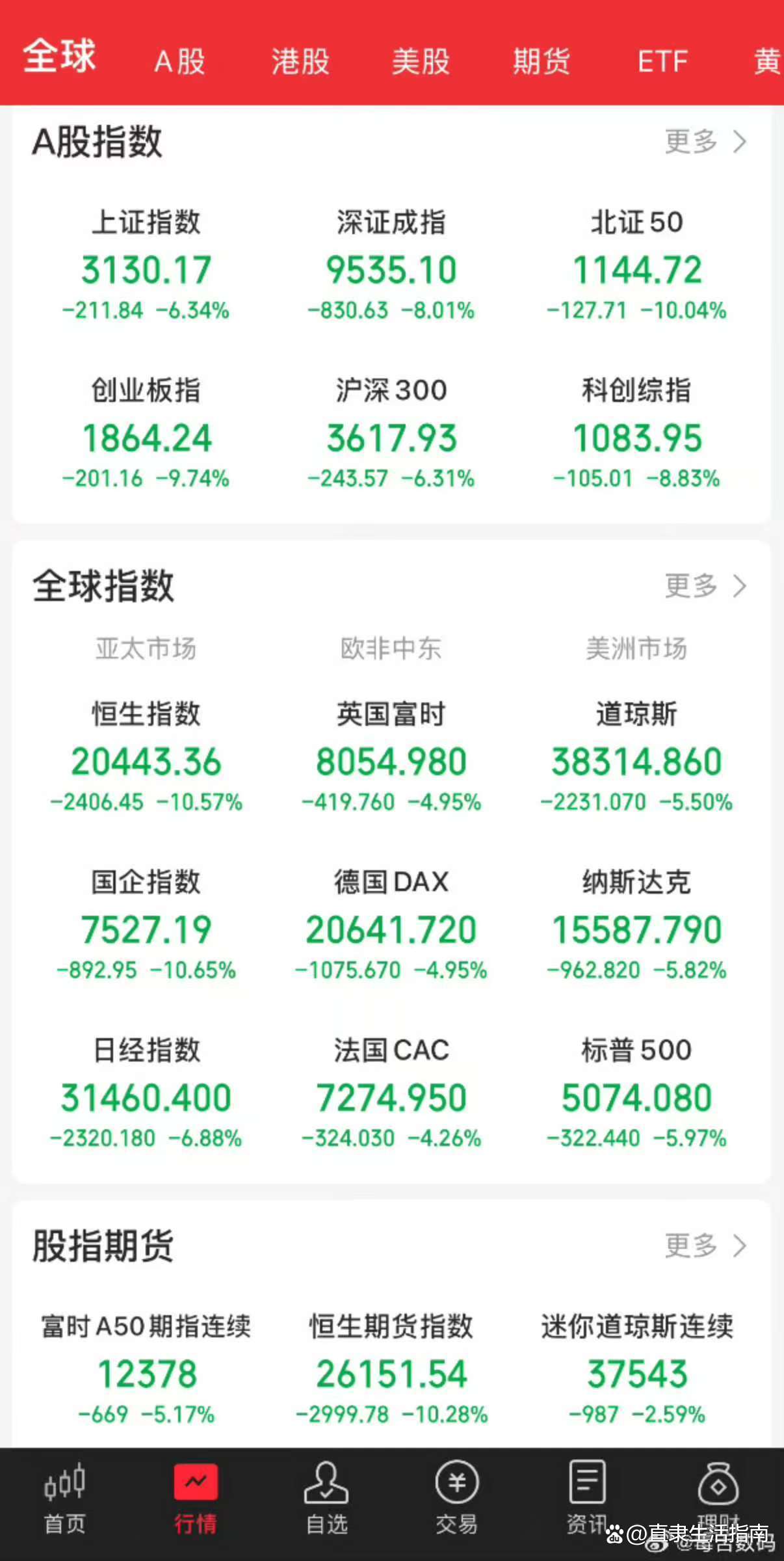The width and height of the screenshot is (784, 1561).
Task: Switch to the A股 tab
Action: click(x=179, y=62)
